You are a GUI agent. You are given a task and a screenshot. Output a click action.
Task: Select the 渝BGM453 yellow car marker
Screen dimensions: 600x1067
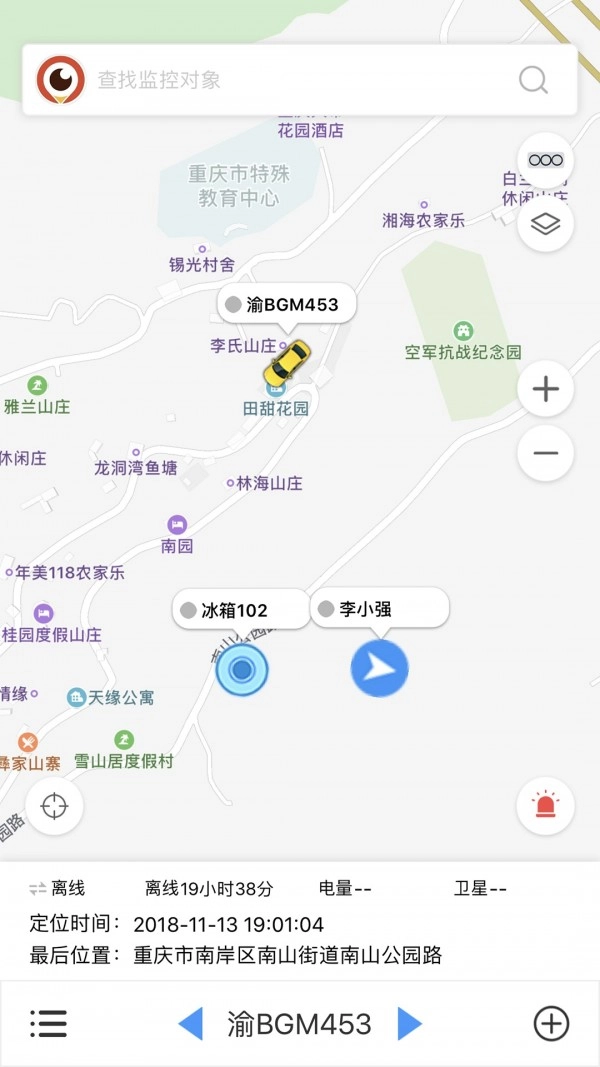coord(286,362)
